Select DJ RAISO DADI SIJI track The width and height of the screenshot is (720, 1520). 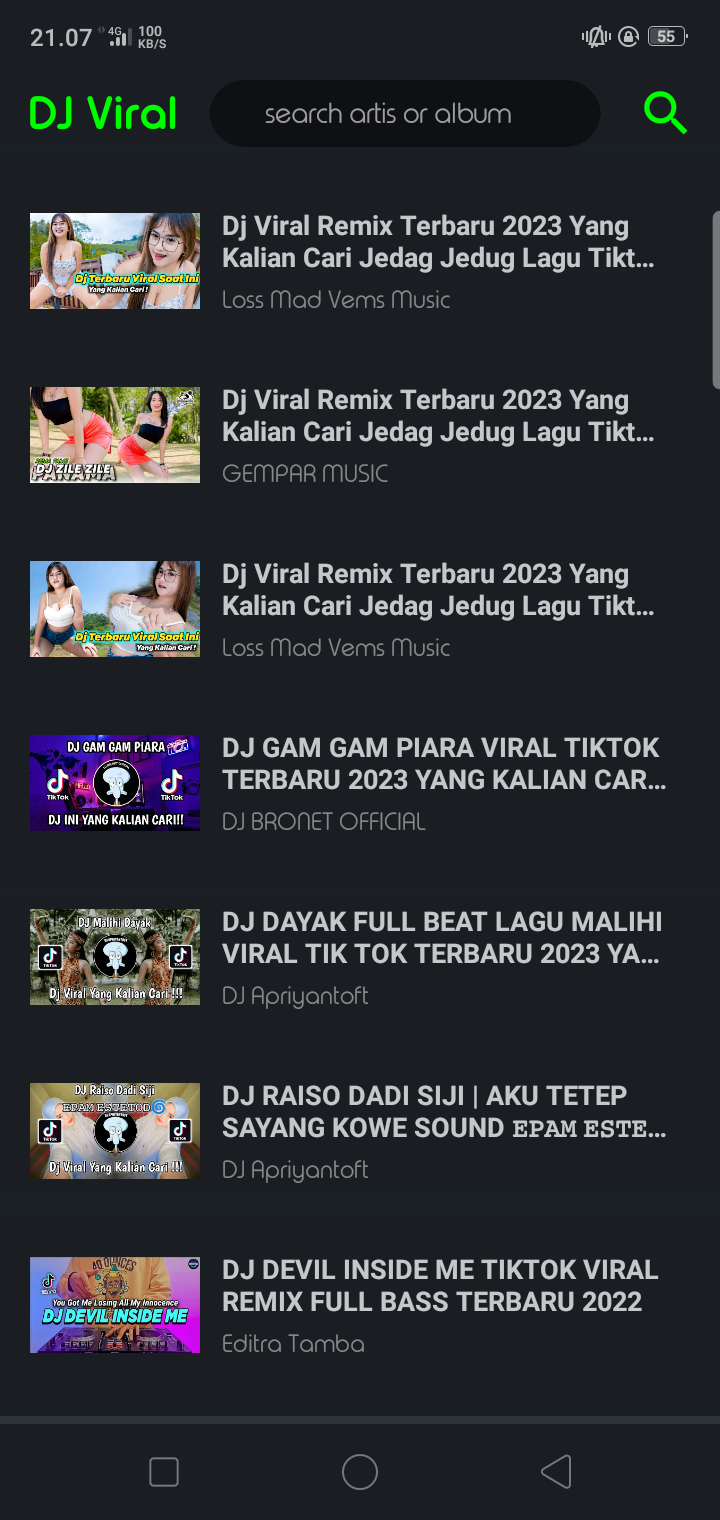click(x=360, y=1132)
